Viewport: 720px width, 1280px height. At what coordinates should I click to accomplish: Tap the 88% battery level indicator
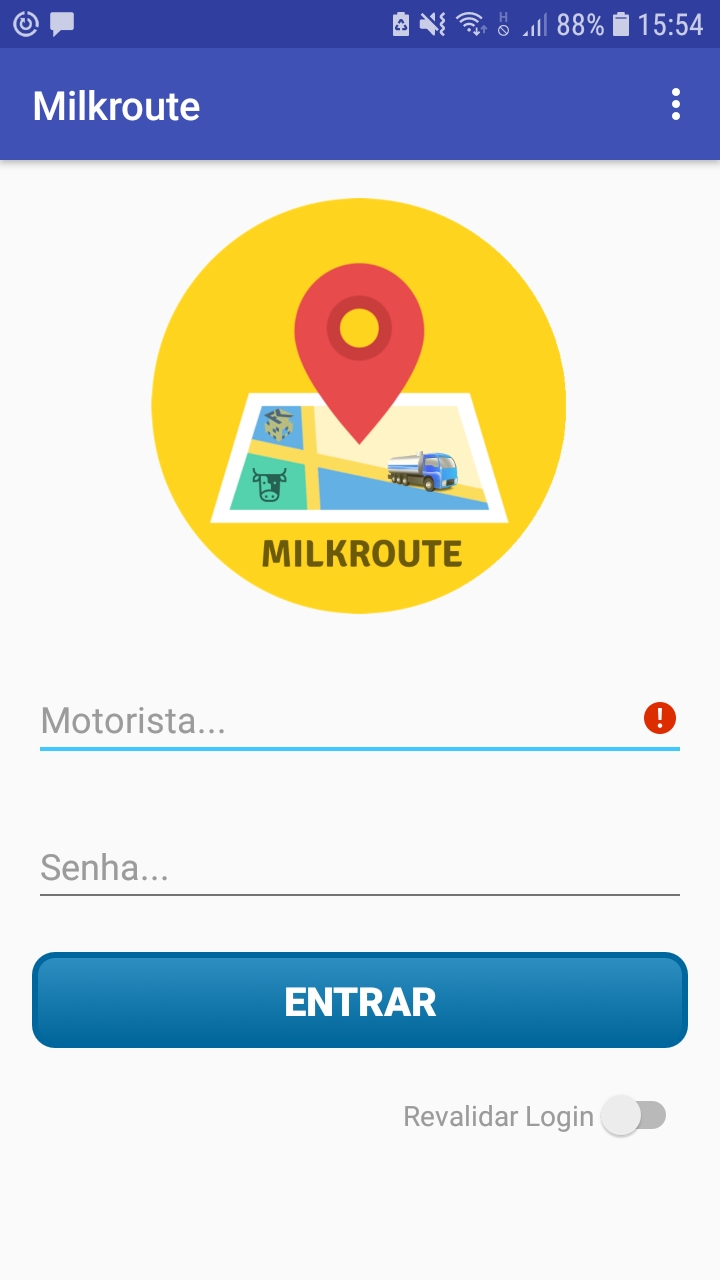click(x=578, y=22)
